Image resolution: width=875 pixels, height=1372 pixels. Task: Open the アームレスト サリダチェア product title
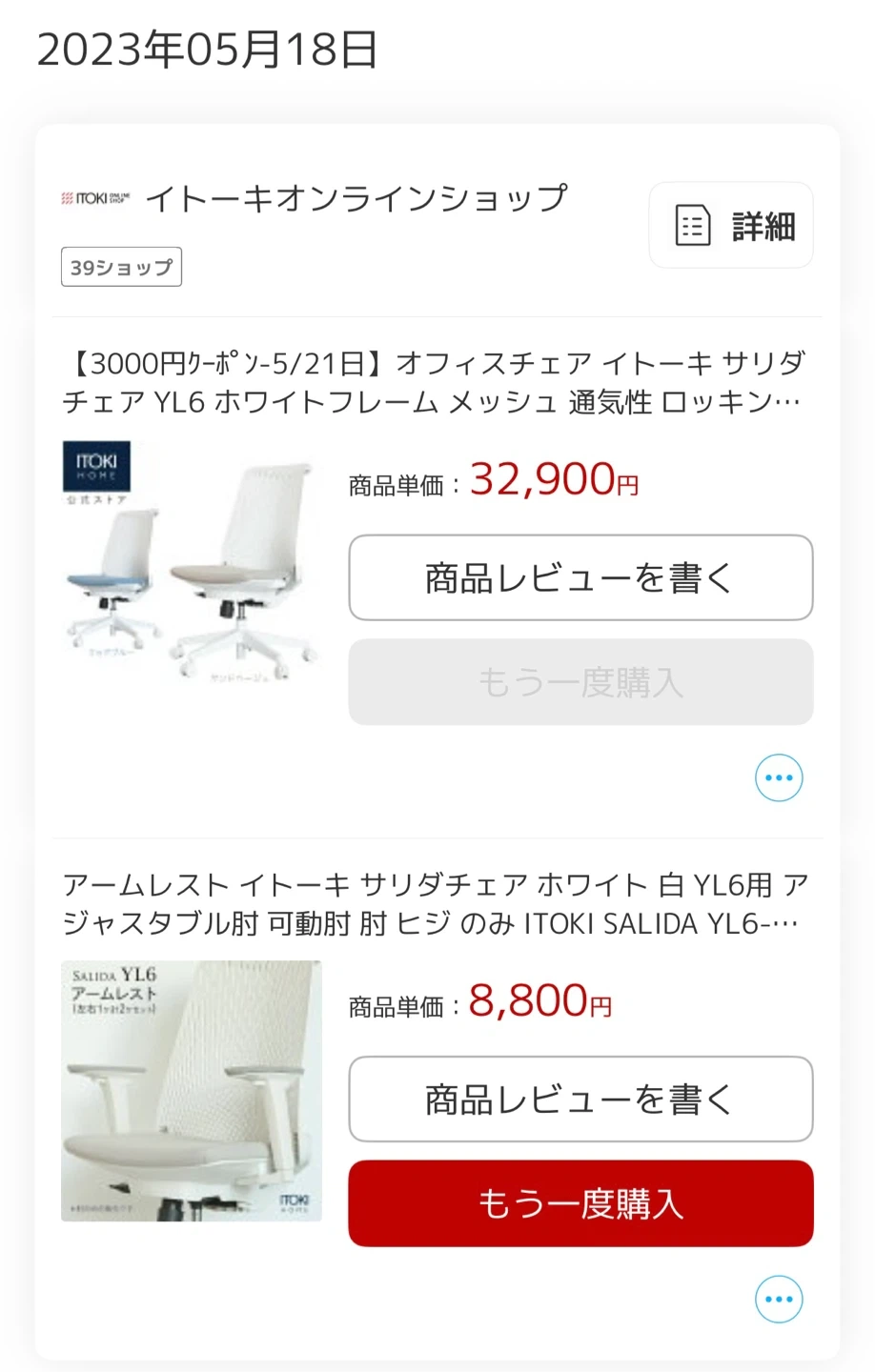point(434,904)
